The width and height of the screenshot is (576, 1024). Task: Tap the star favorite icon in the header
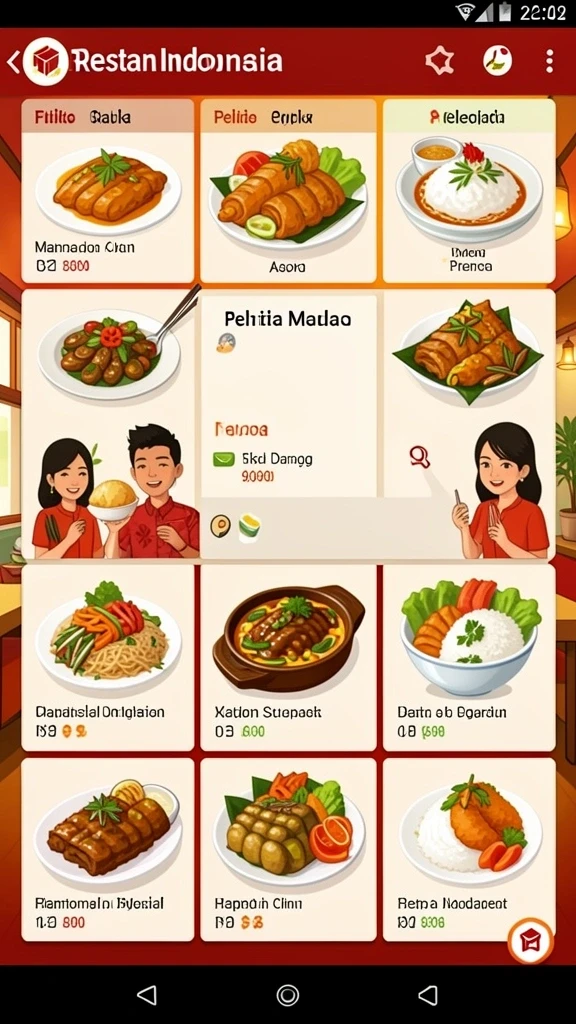[x=440, y=61]
